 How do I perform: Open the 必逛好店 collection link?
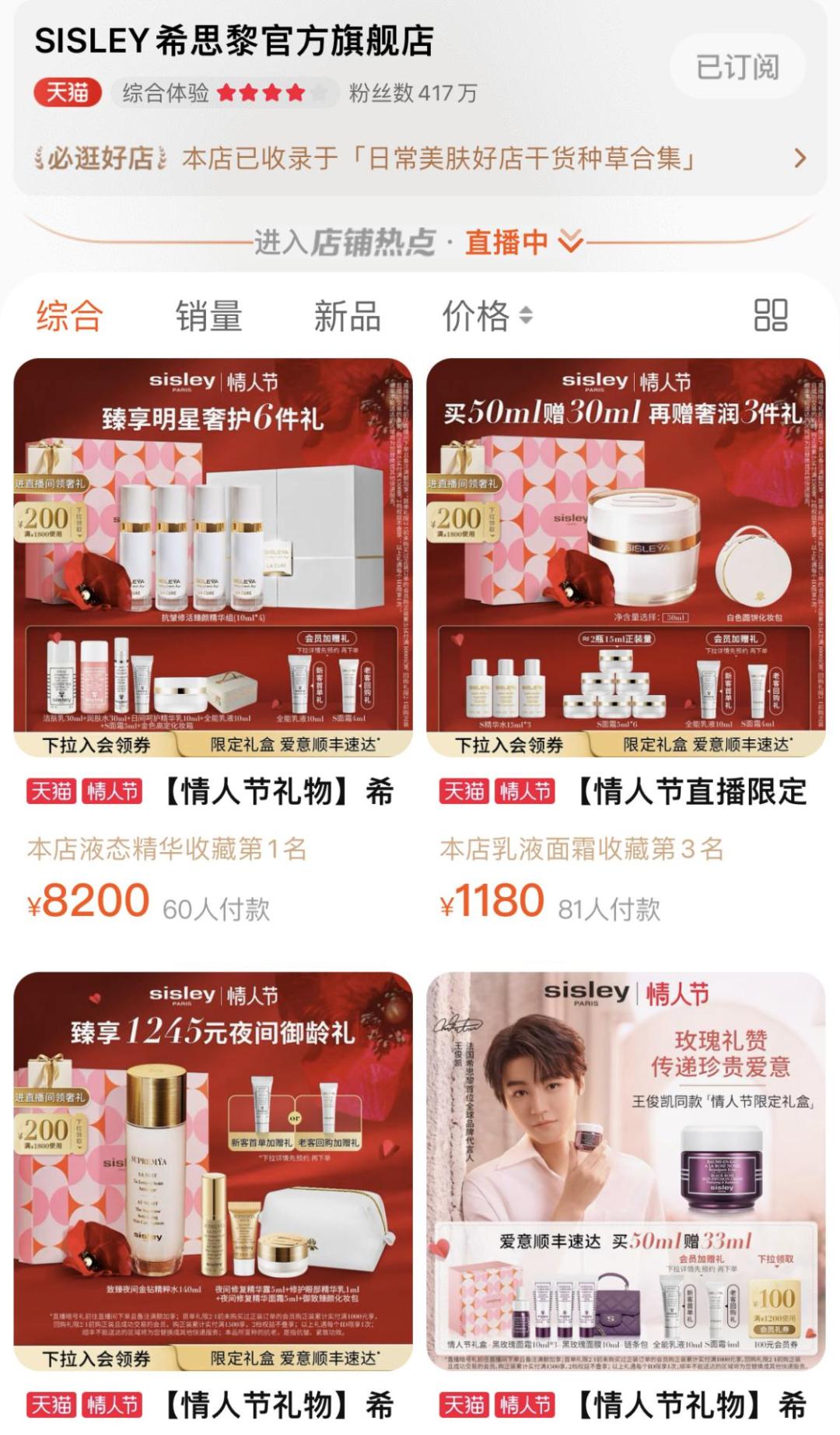420,159
